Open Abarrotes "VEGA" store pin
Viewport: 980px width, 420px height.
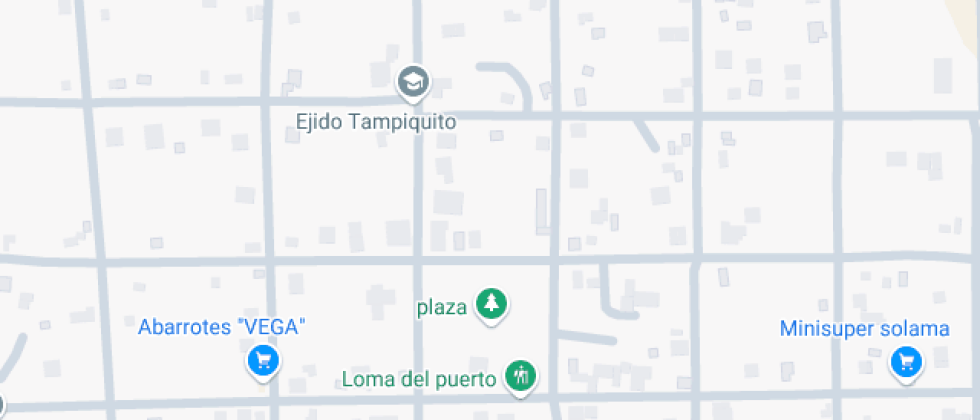[x=262, y=359]
